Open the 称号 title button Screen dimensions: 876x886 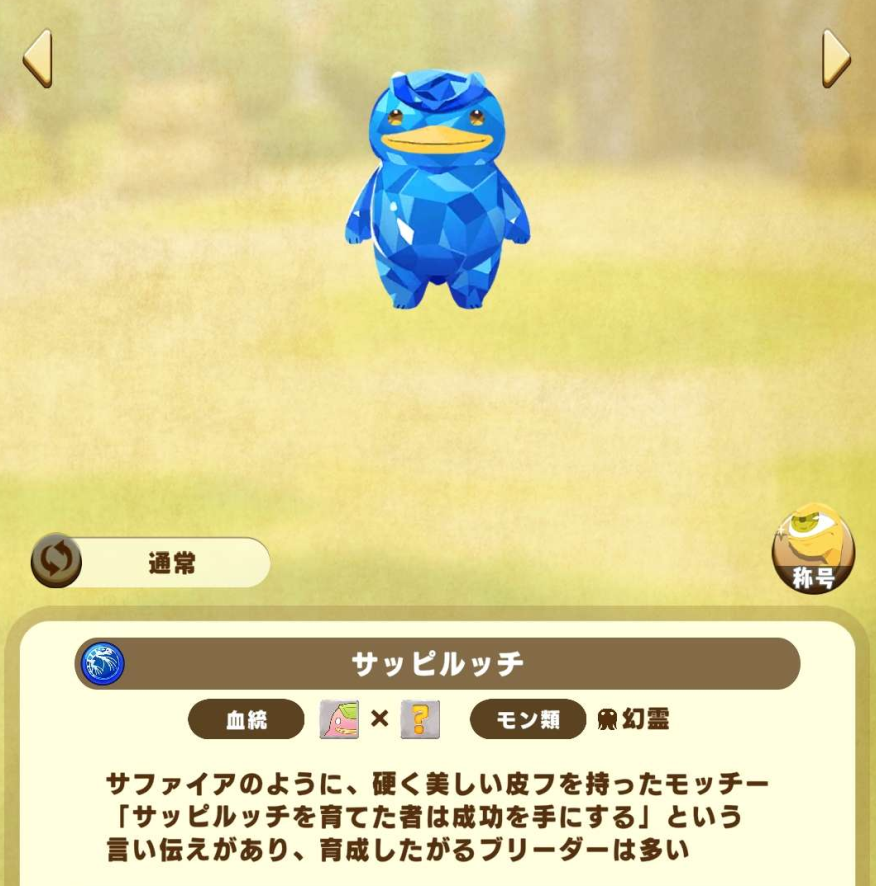tap(813, 549)
